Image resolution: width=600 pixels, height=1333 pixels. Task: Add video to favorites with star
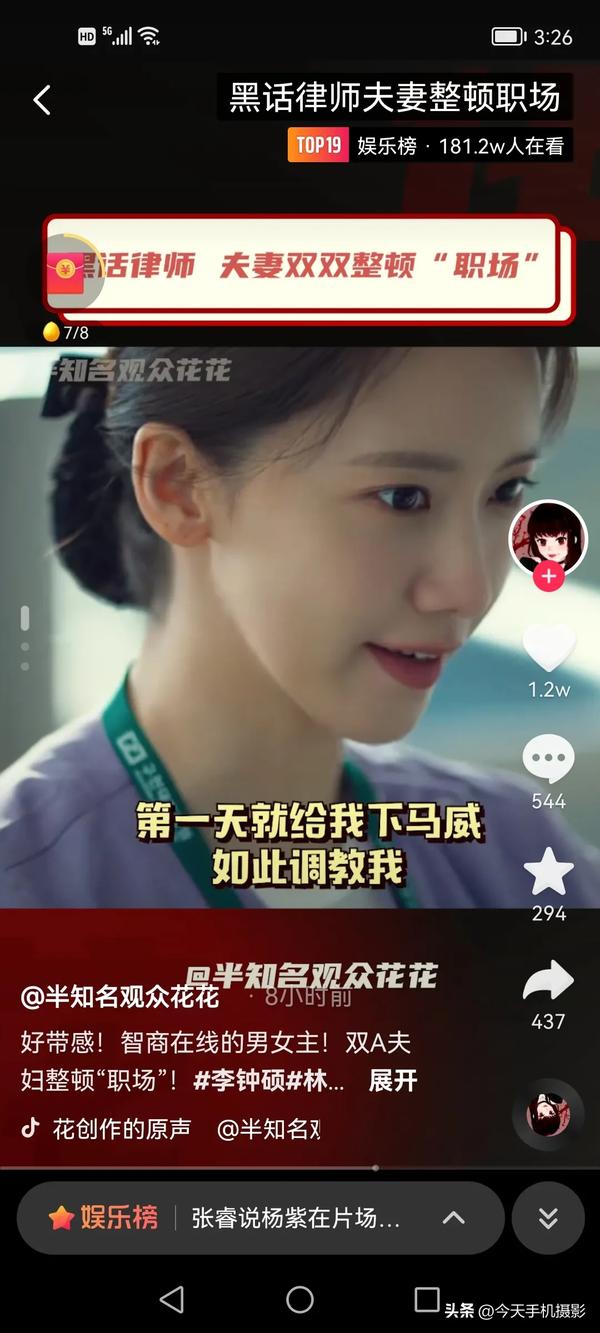tap(548, 872)
